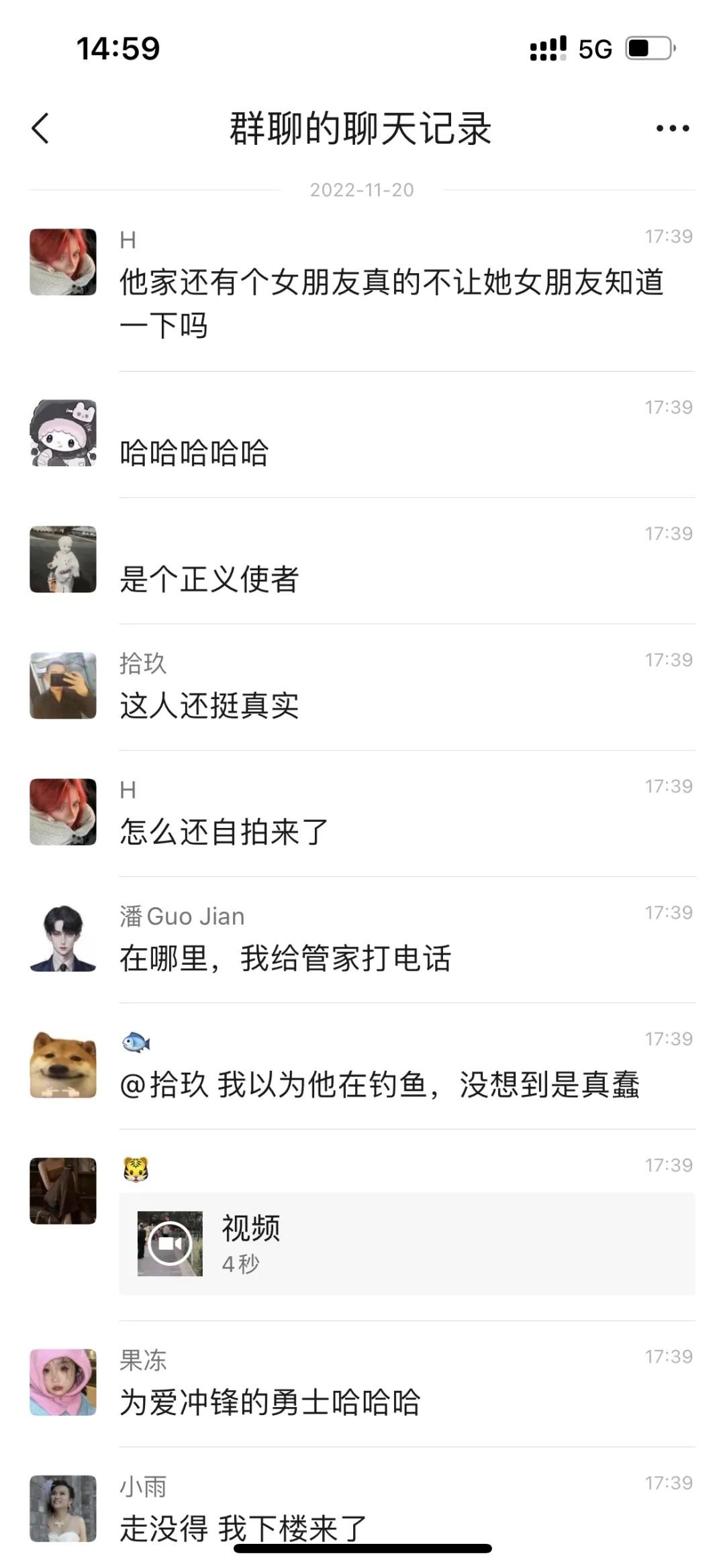Go back using the top-left arrow
725x1568 pixels.
[40, 128]
